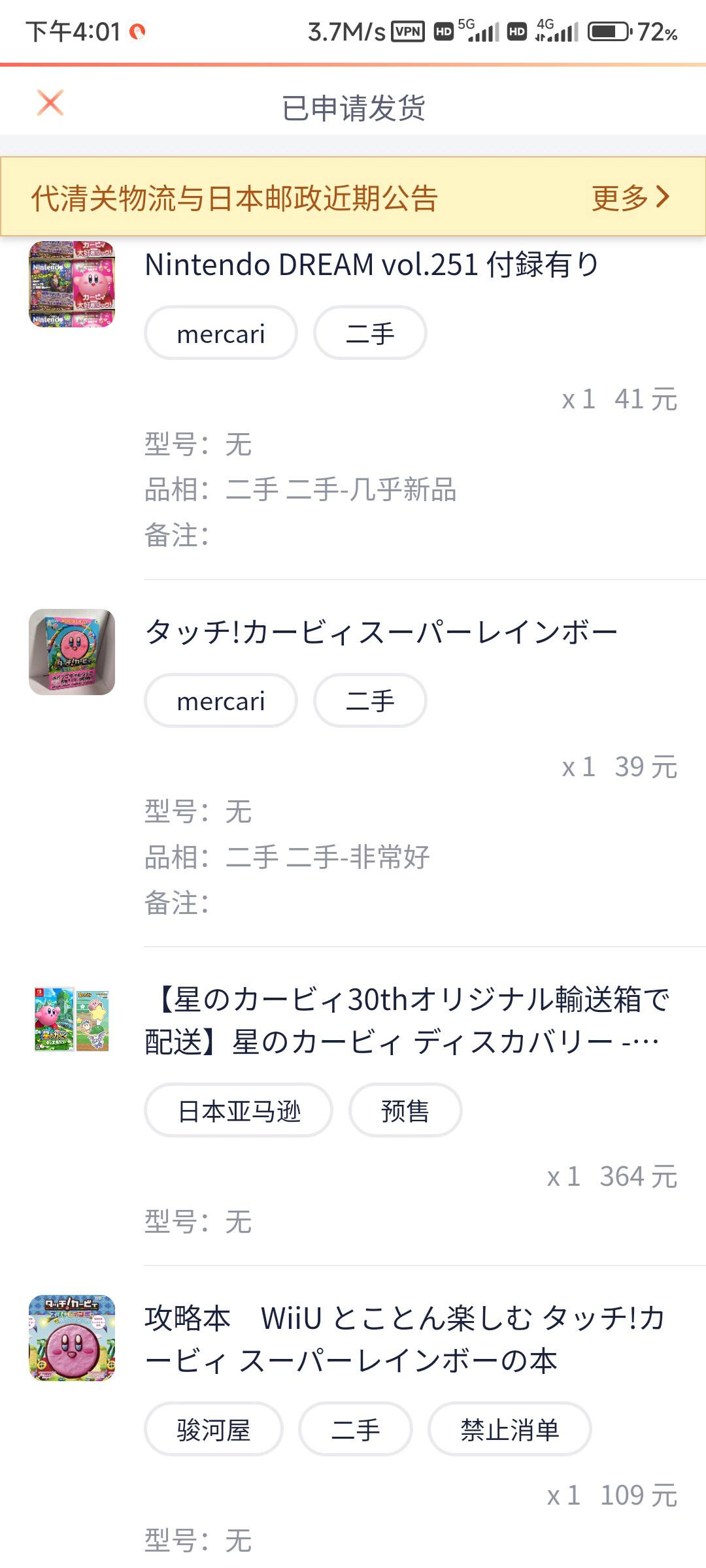The height and width of the screenshot is (1568, 706).
Task: Open the 星のカービィ30th ディスカバリー item
Action: (407, 1021)
